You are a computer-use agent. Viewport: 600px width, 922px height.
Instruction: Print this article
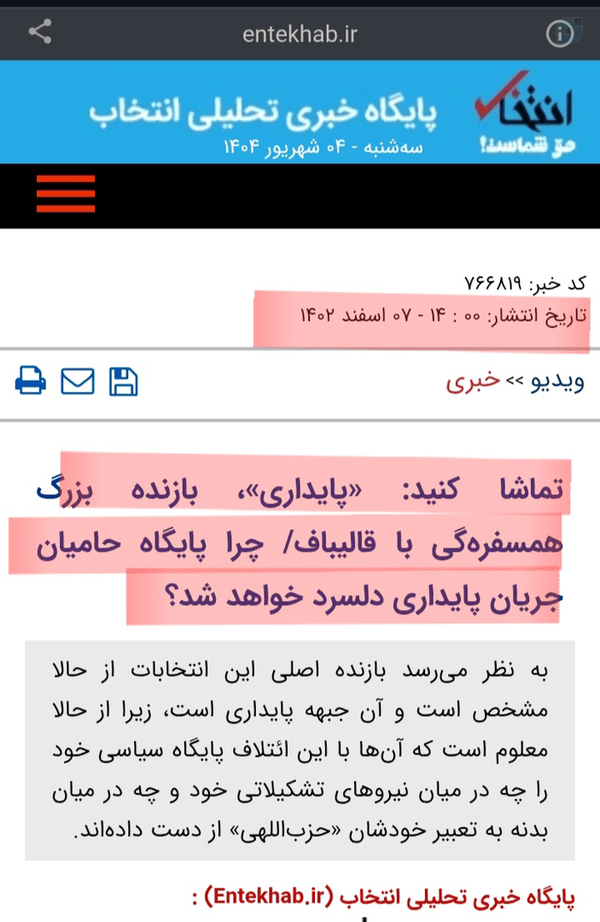tap(31, 380)
